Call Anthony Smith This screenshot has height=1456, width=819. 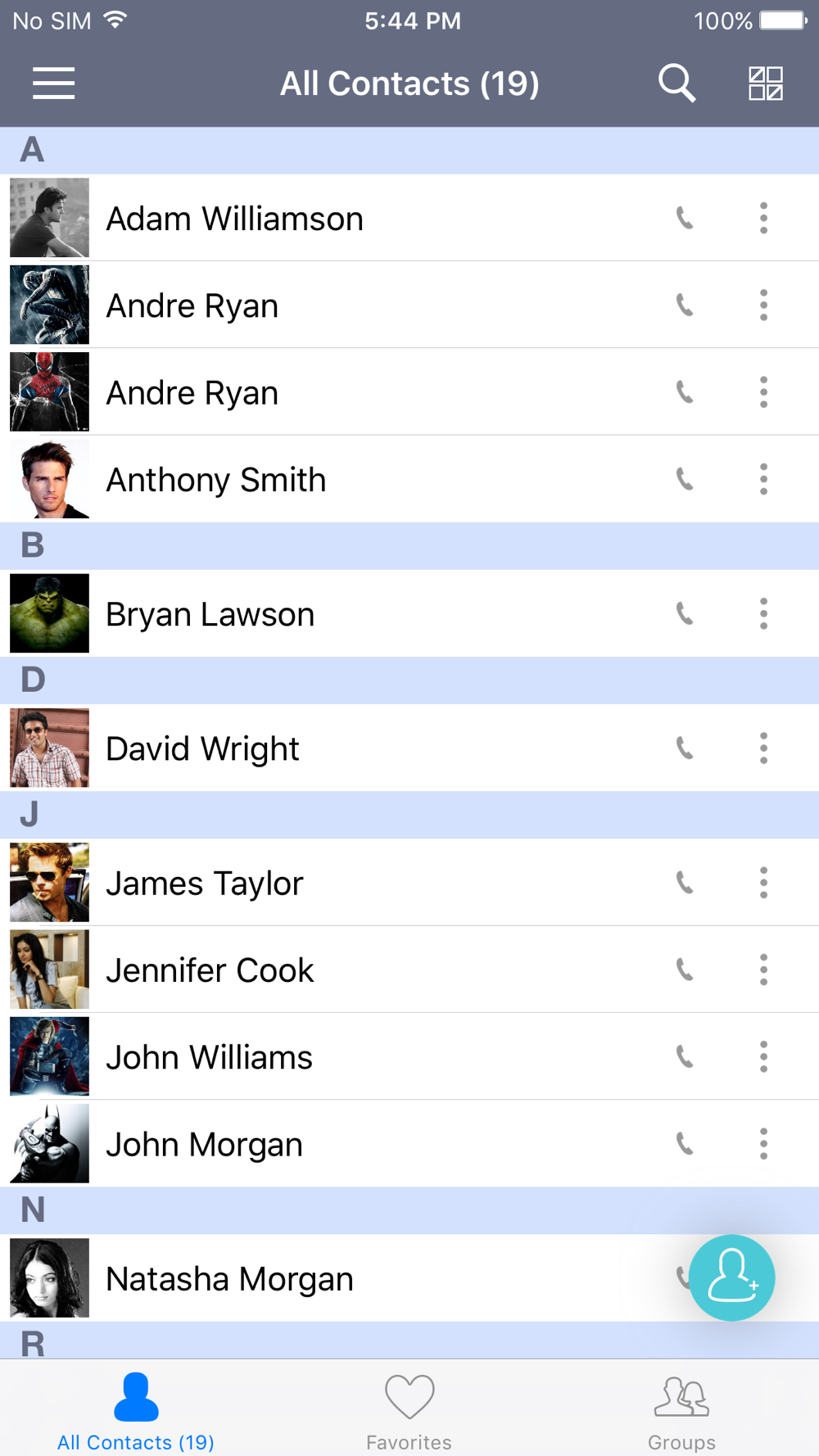pos(685,479)
